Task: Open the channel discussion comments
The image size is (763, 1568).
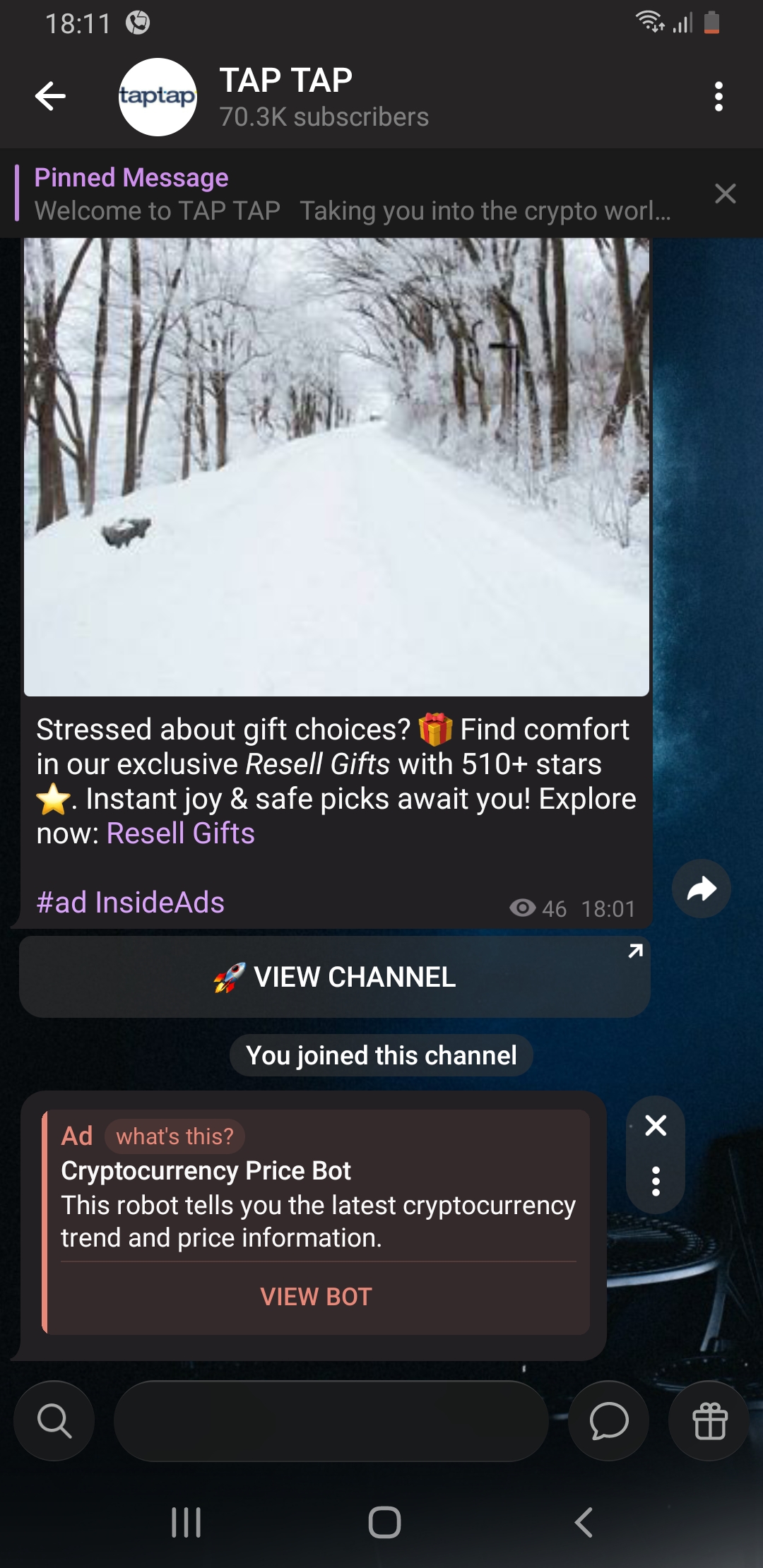Action: (608, 1421)
